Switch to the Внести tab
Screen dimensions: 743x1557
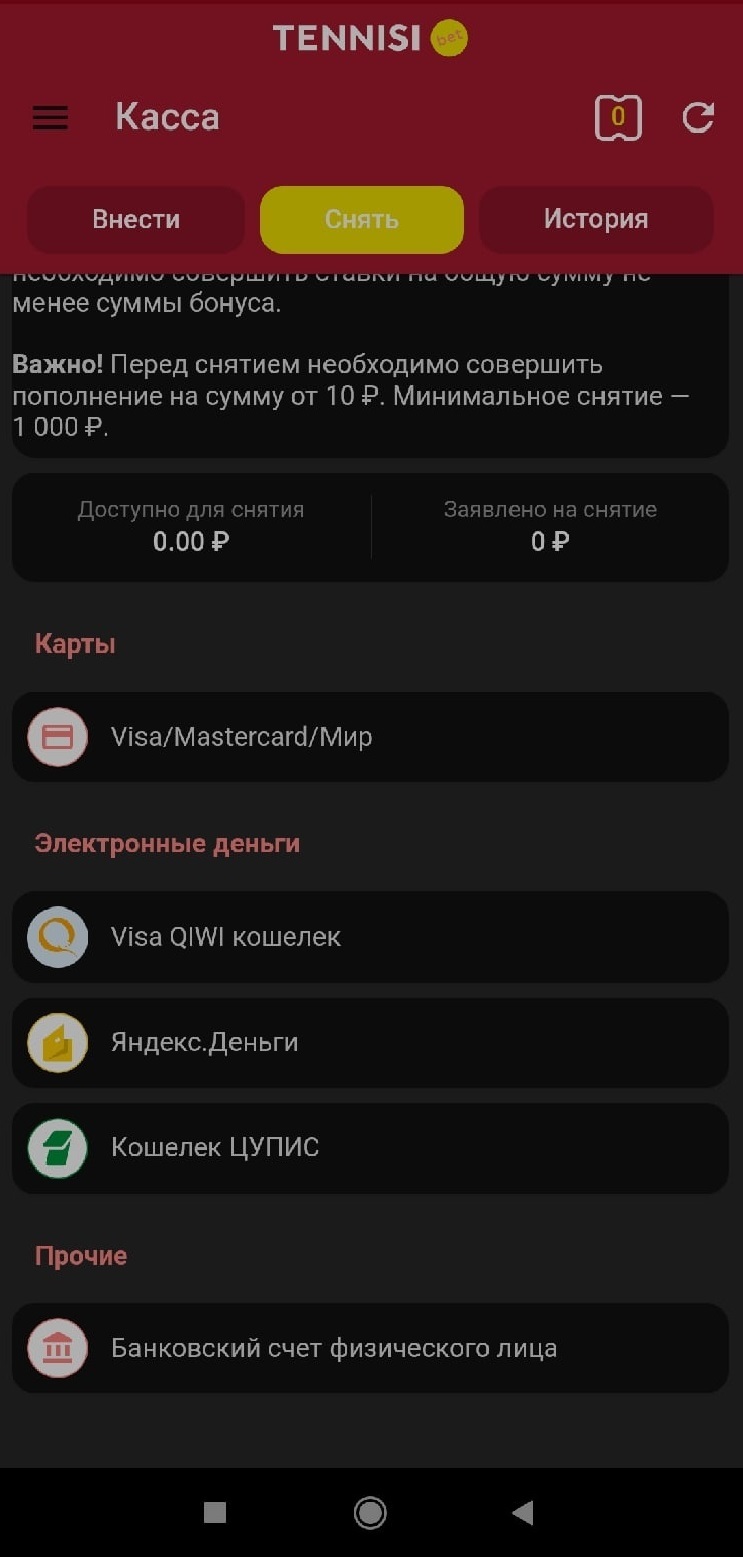click(x=136, y=219)
